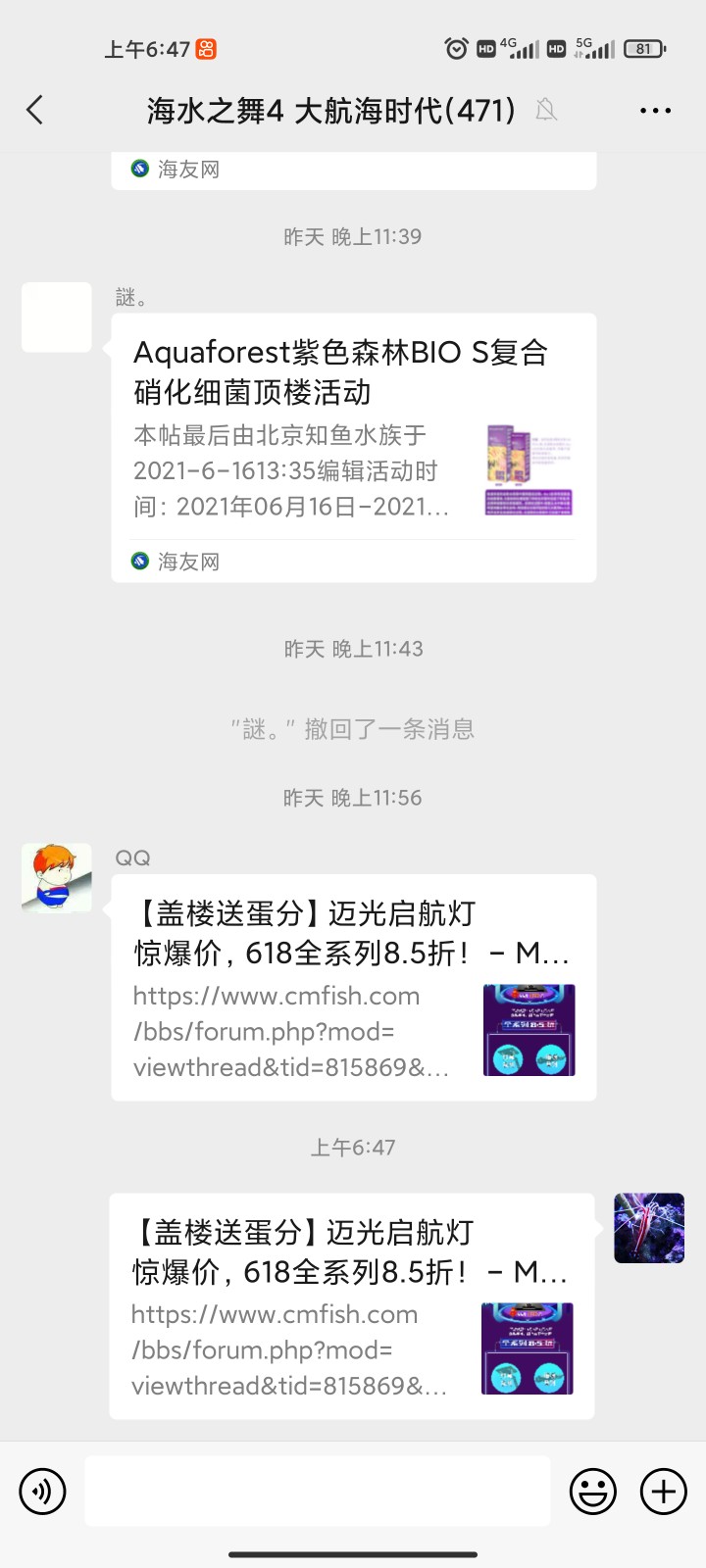Open my own sent 迈光启航灯 link card
This screenshot has width=706, height=1568.
pyautogui.click(x=351, y=1305)
